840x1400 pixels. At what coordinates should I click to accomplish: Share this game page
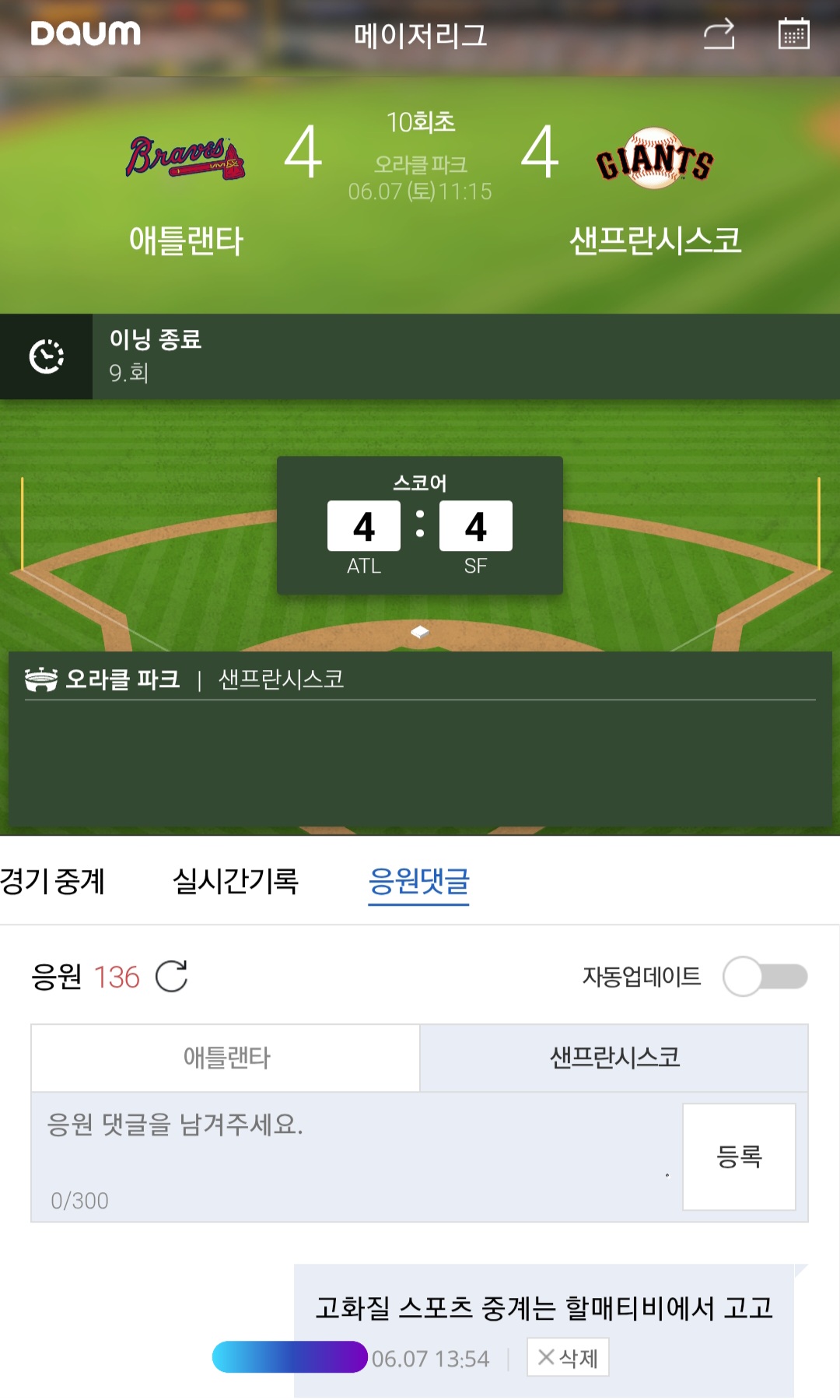coord(719,34)
